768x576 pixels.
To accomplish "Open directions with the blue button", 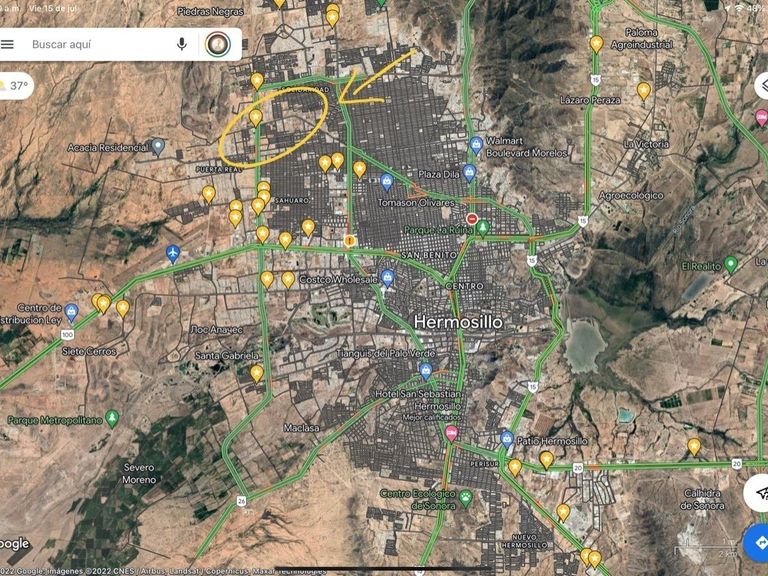I will [759, 543].
